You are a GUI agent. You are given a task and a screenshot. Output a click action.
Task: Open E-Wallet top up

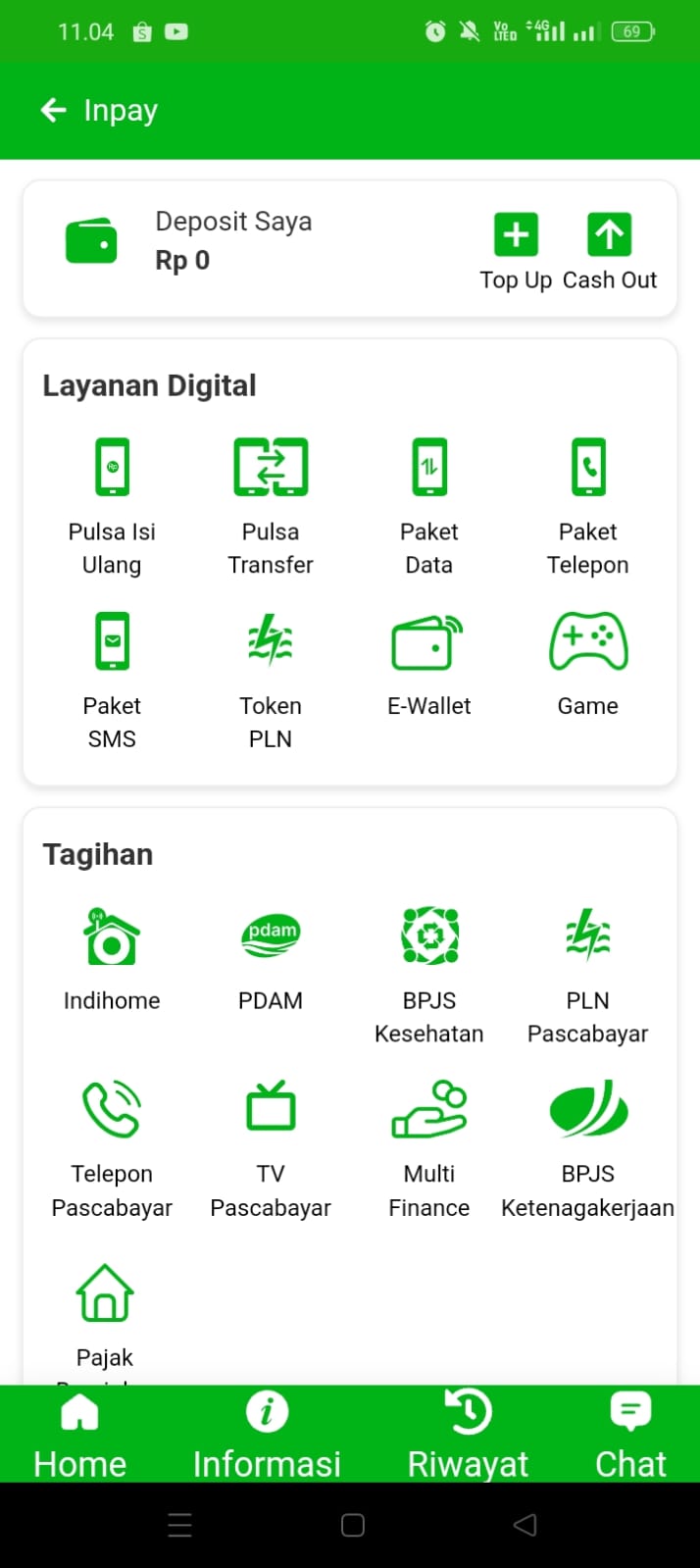[x=429, y=662]
